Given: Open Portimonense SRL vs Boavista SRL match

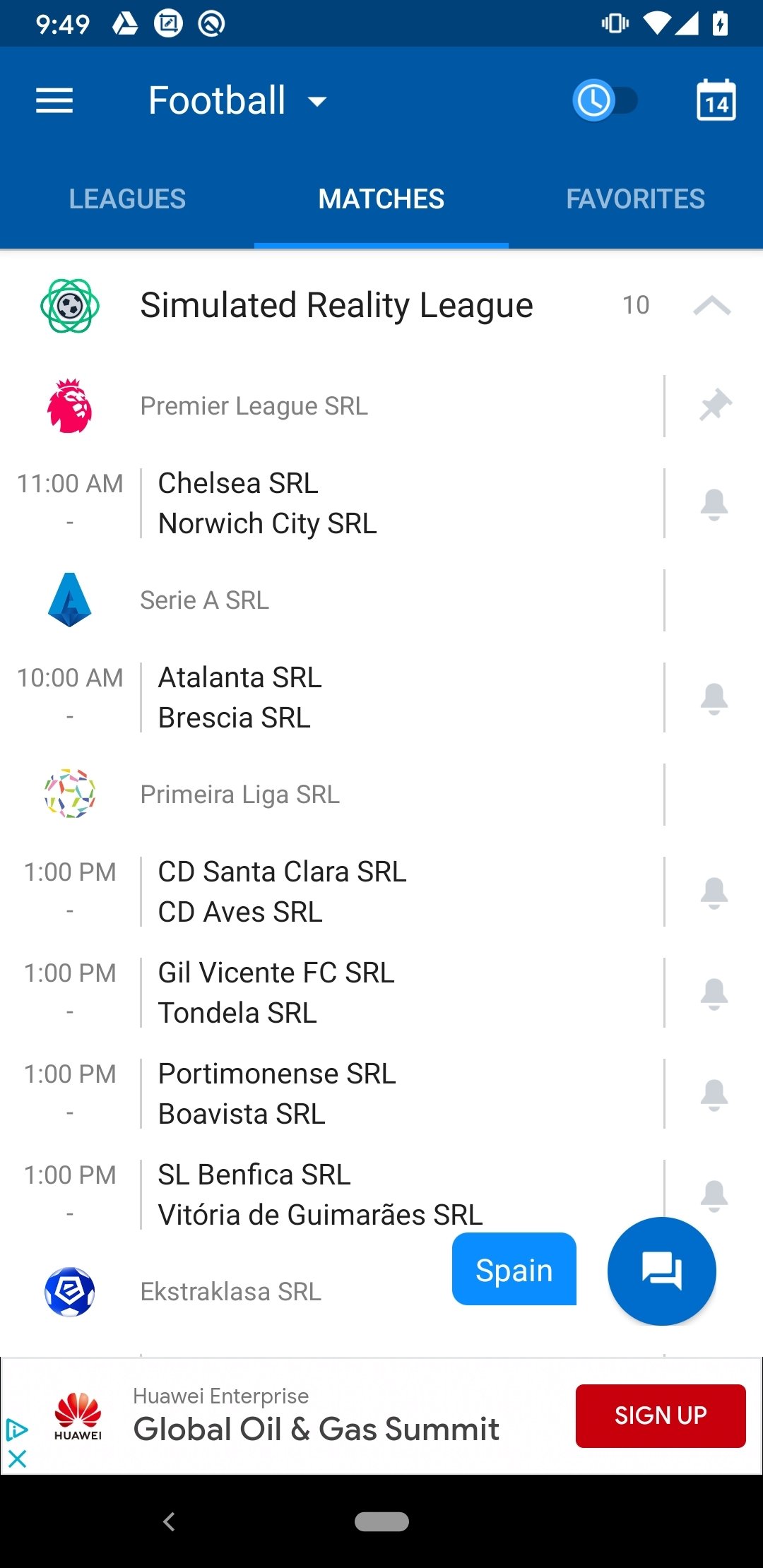Looking at the screenshot, I should 332,1093.
